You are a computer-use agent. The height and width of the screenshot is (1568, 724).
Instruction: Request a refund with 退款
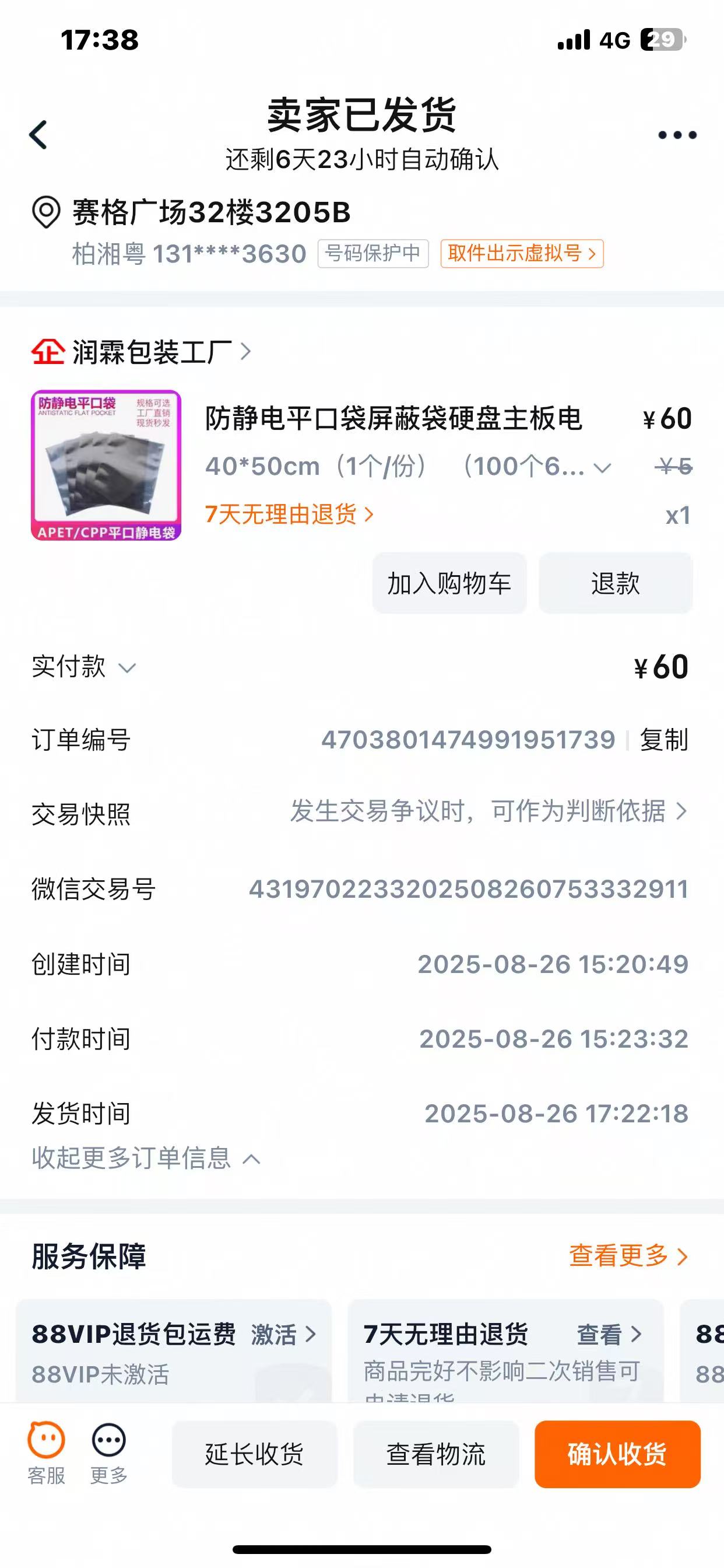click(615, 583)
